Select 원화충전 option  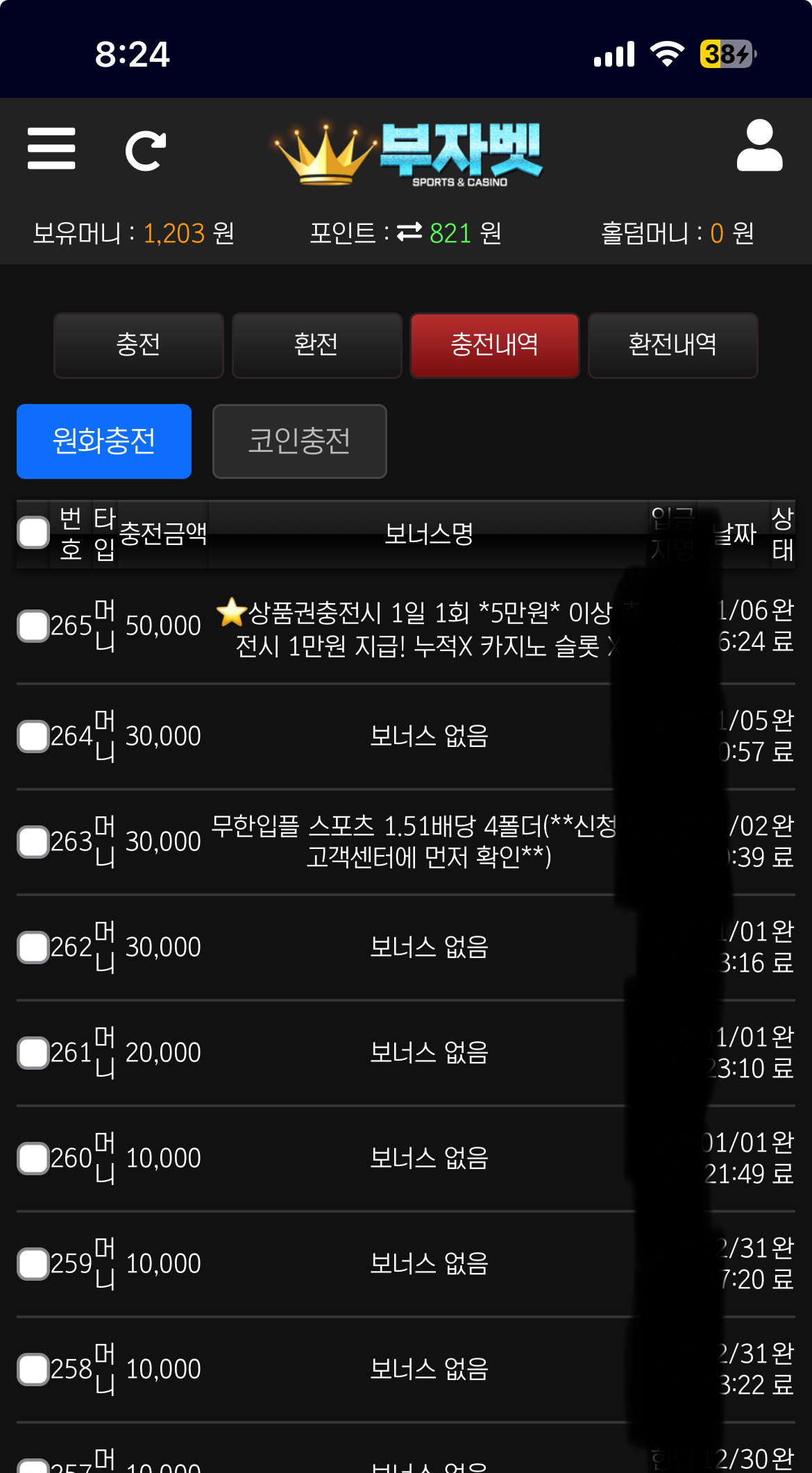click(104, 441)
